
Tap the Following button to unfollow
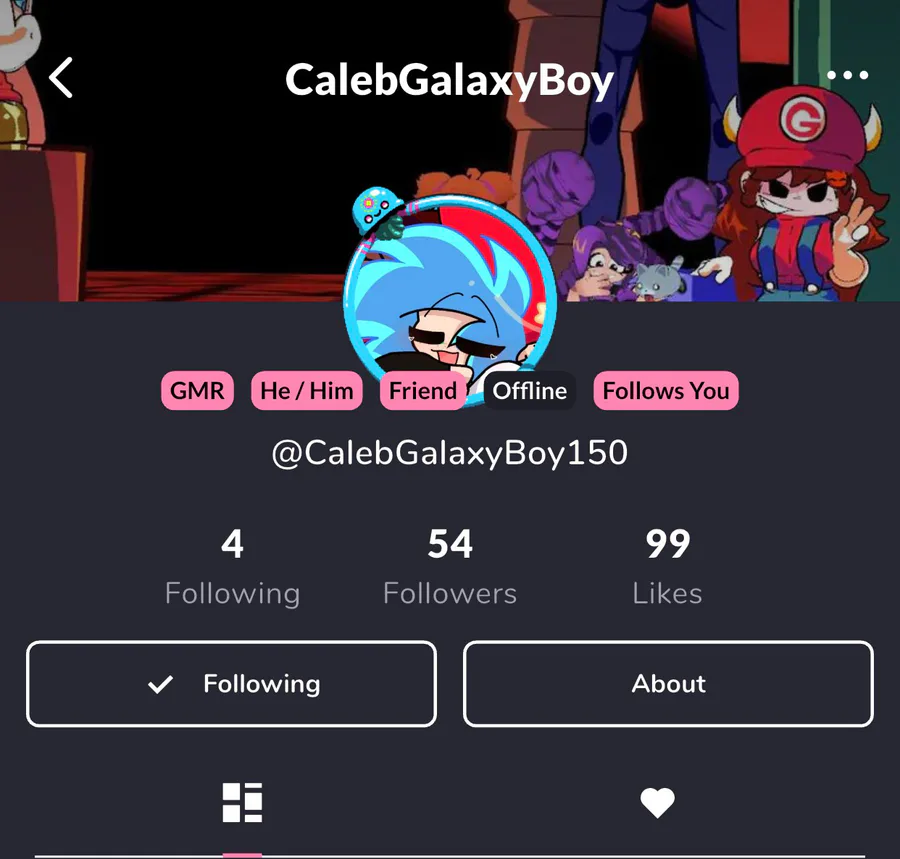[231, 684]
